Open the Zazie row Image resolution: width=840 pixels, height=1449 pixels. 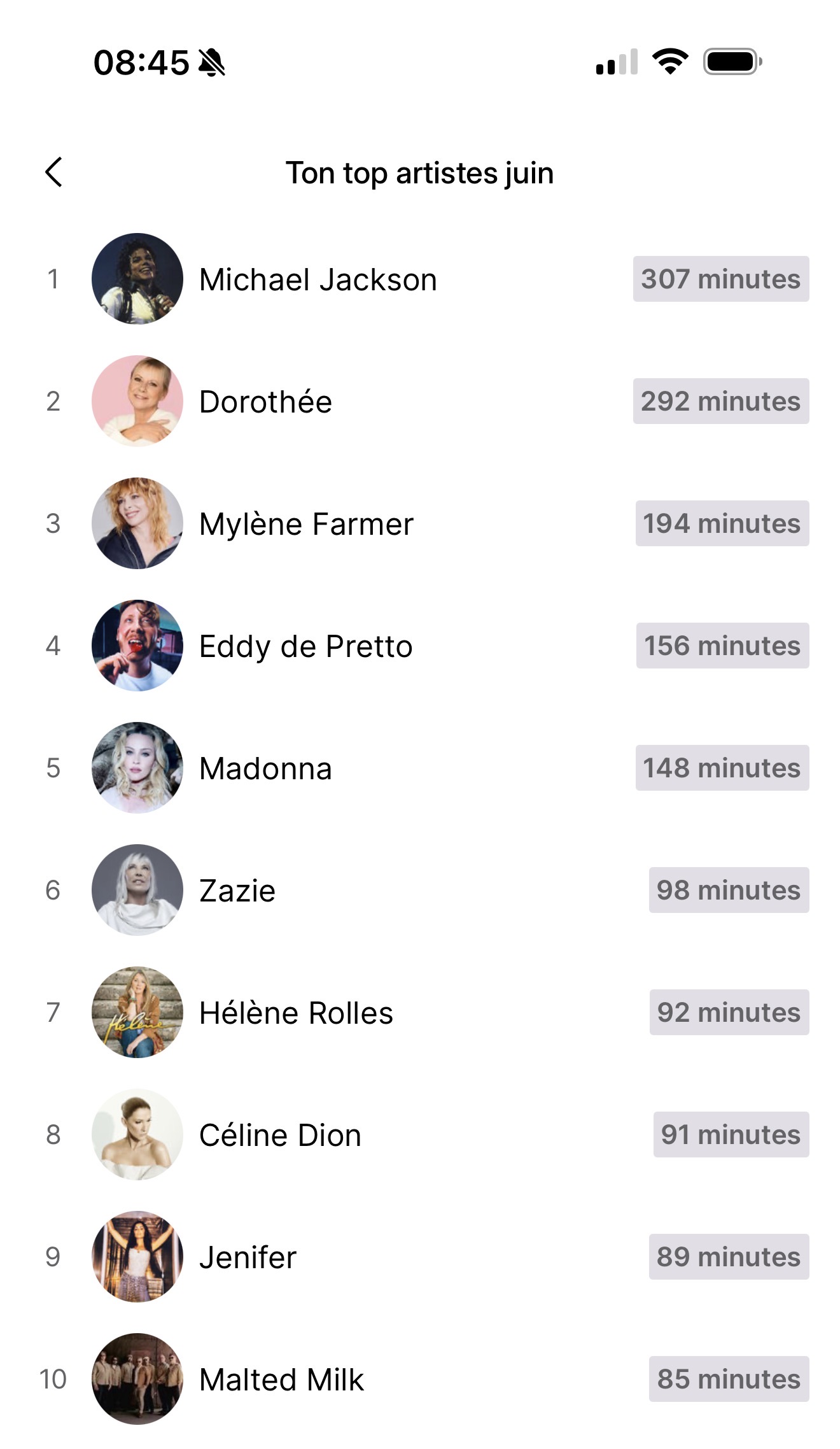pyautogui.click(x=420, y=890)
